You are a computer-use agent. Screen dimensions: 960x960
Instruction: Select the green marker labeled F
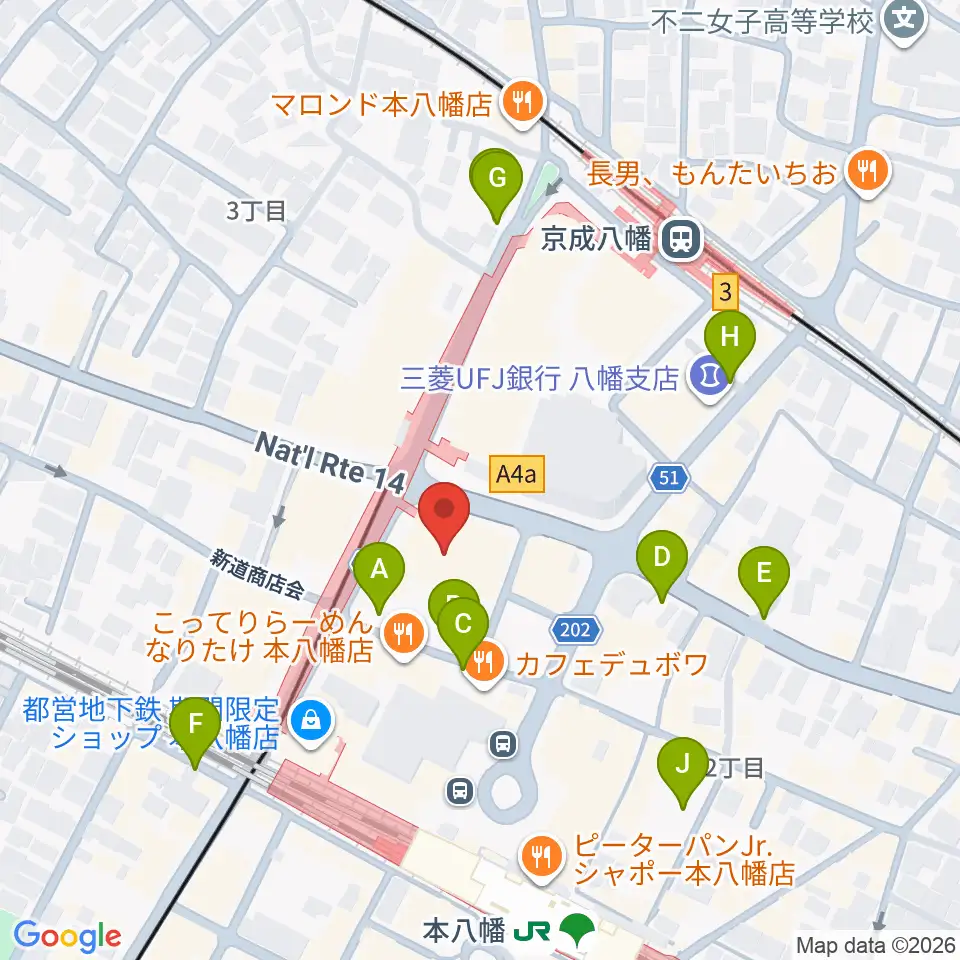pyautogui.click(x=195, y=732)
